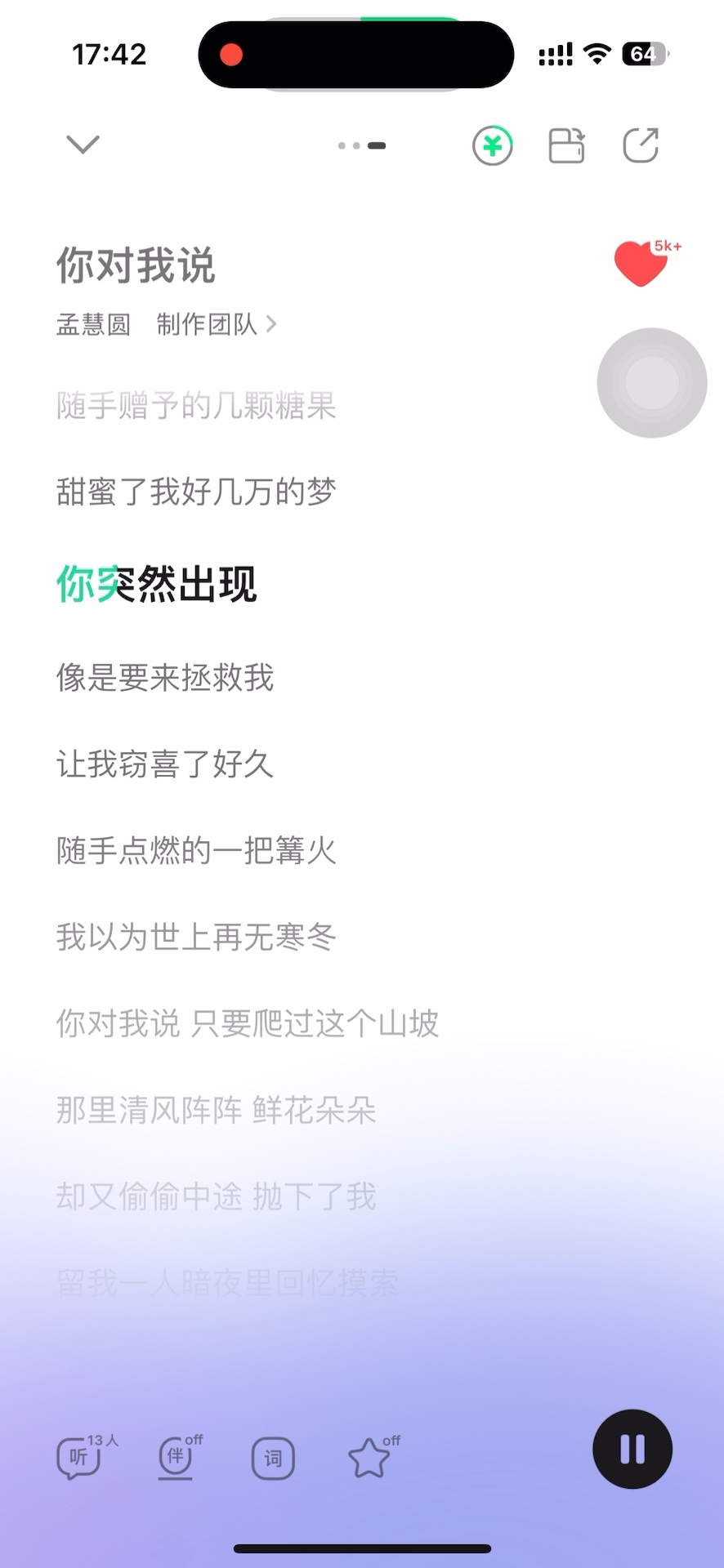Screen dimensions: 724x1568
Task: Like the song with the heart icon
Action: click(x=641, y=263)
